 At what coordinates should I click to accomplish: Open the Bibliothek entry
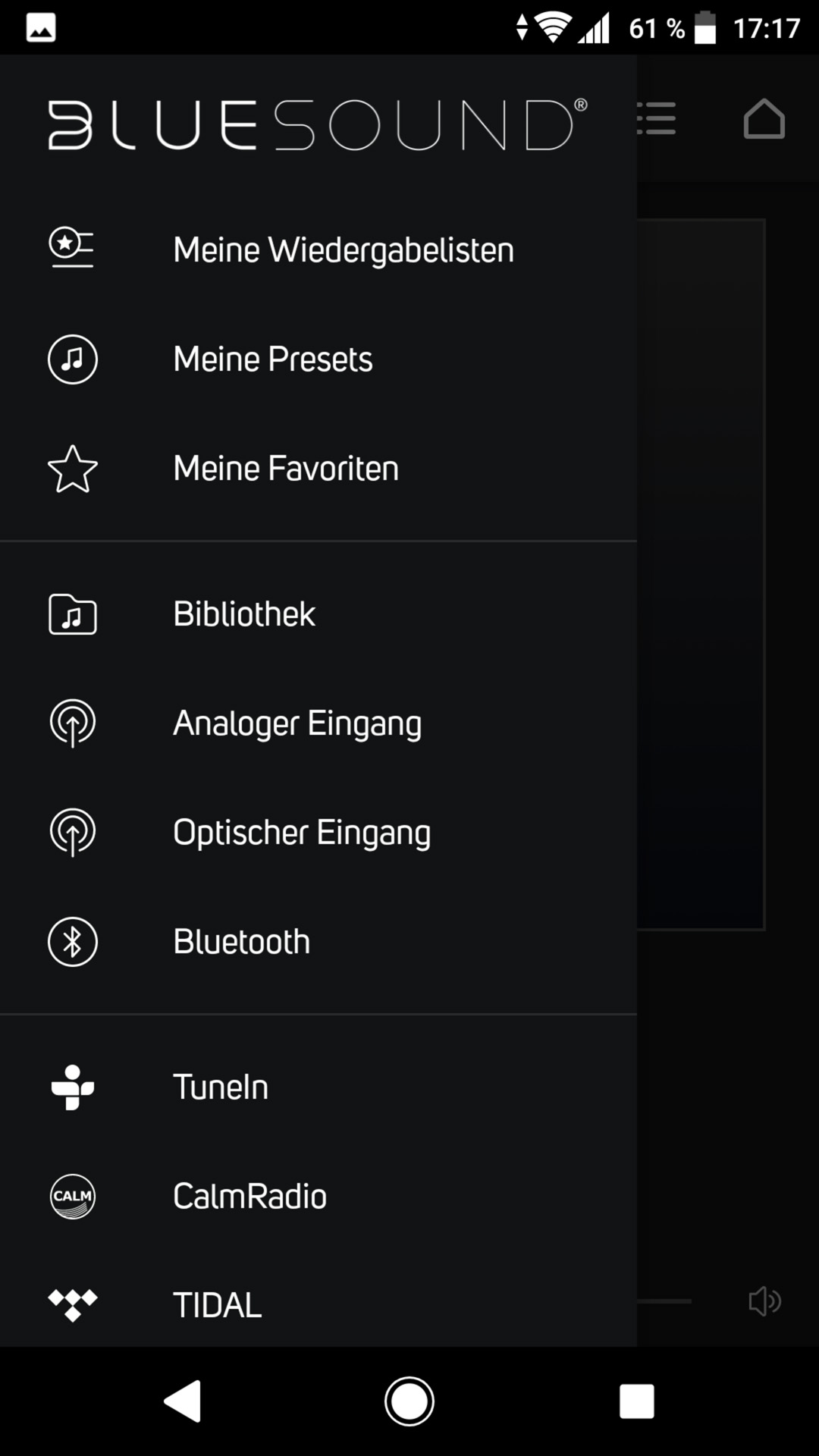pos(318,614)
